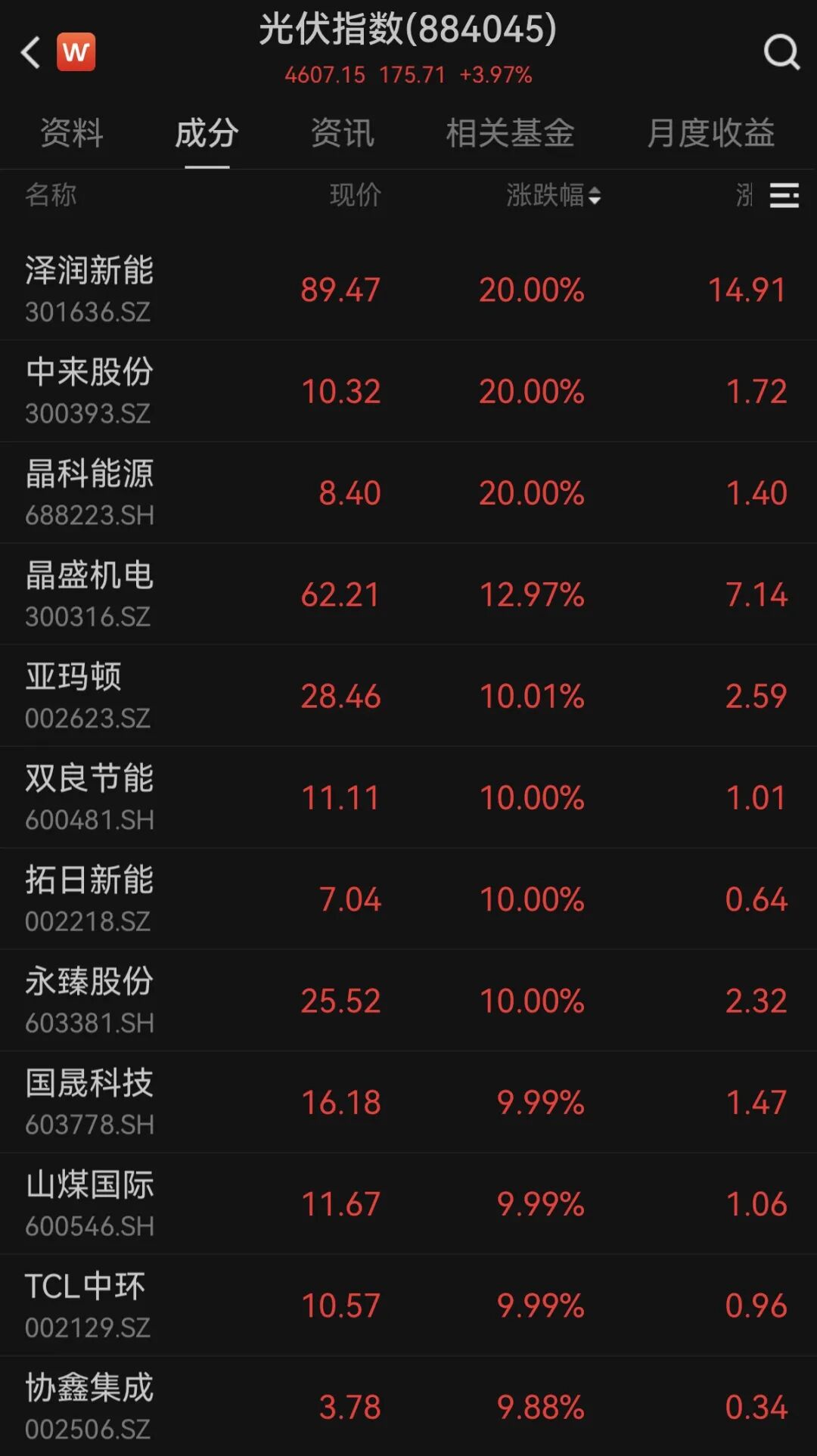Tap the back arrow at top left

tap(29, 51)
